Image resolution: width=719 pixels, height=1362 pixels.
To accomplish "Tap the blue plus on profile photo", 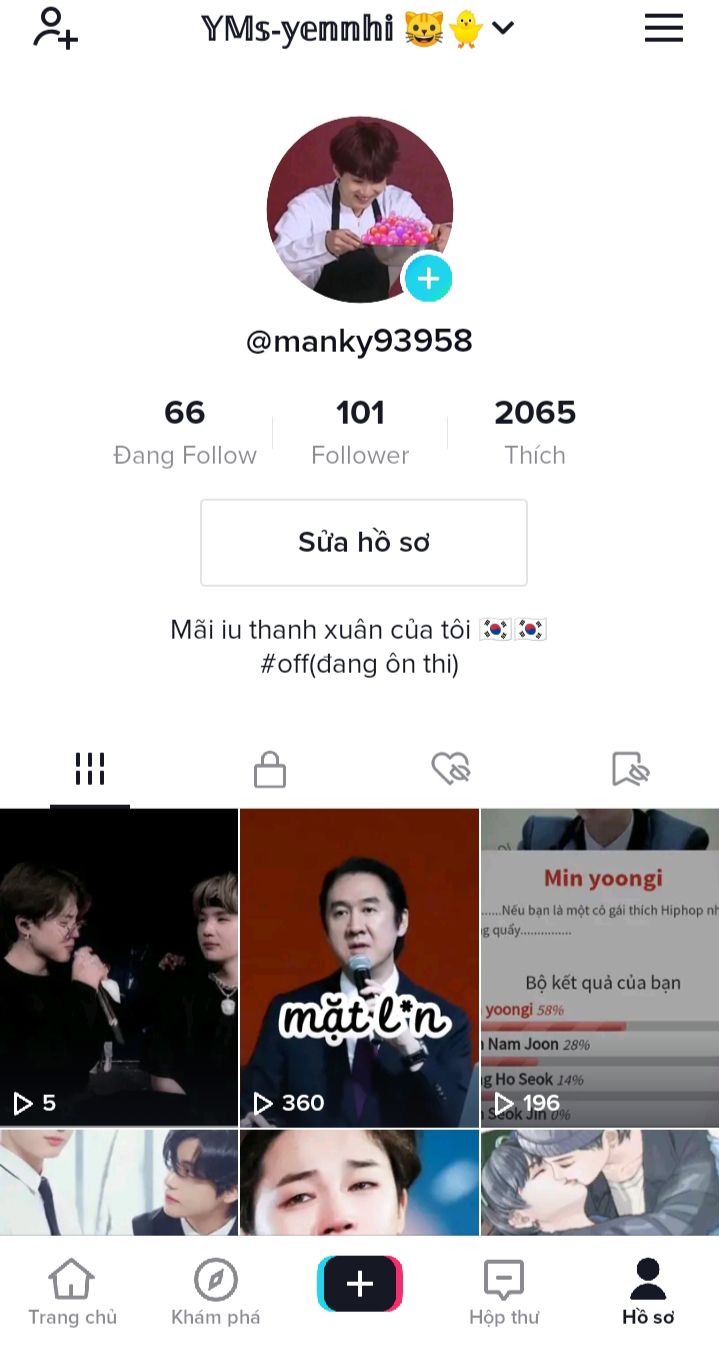I will click(x=428, y=278).
